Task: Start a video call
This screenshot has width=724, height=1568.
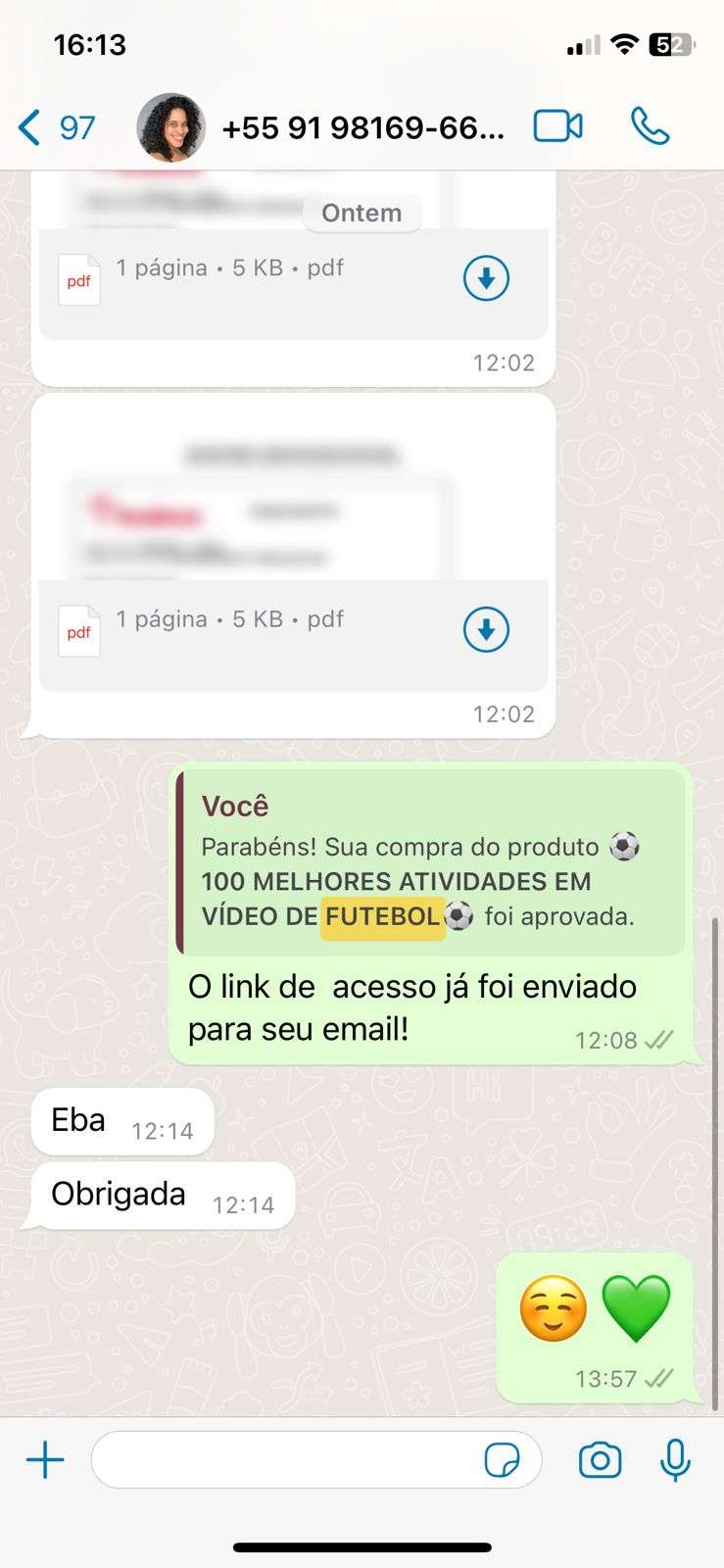Action: [557, 126]
